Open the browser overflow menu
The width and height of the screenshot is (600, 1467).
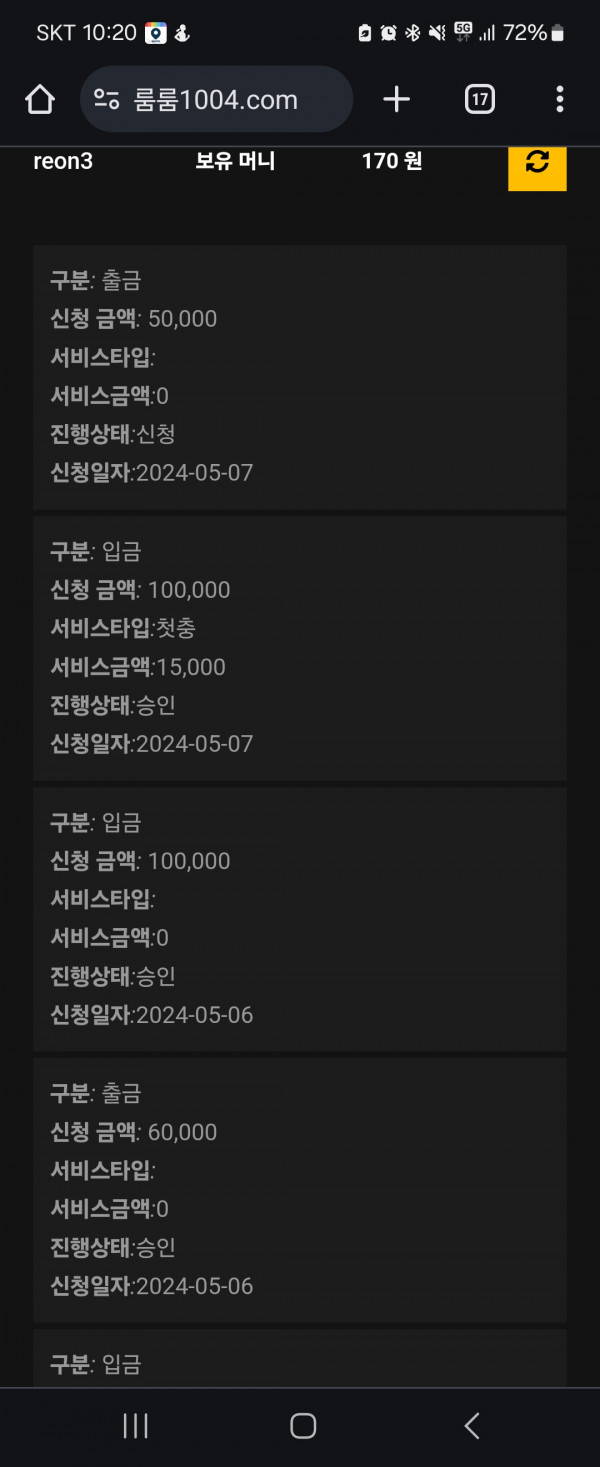tap(559, 99)
